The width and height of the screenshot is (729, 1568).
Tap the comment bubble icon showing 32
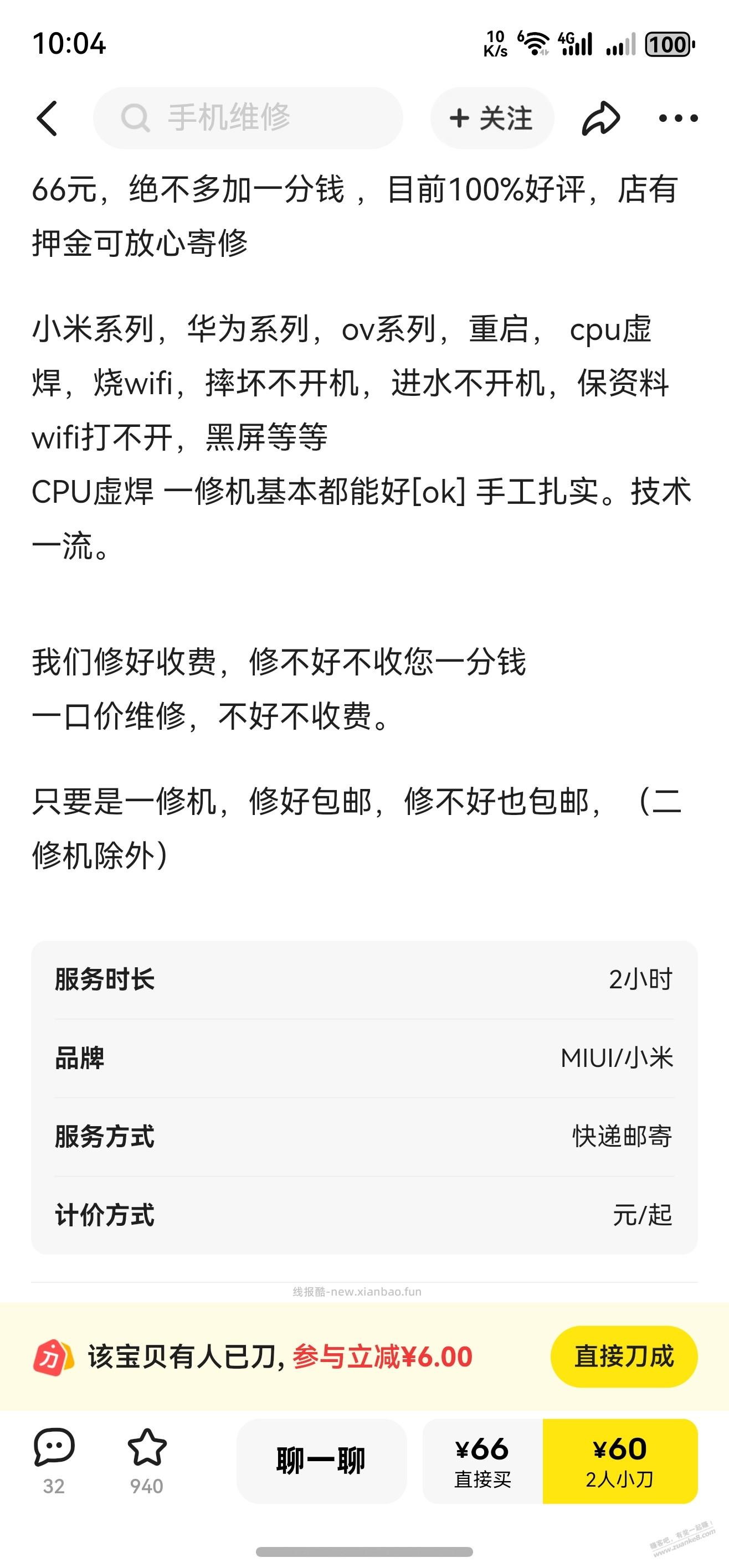pyautogui.click(x=55, y=1455)
